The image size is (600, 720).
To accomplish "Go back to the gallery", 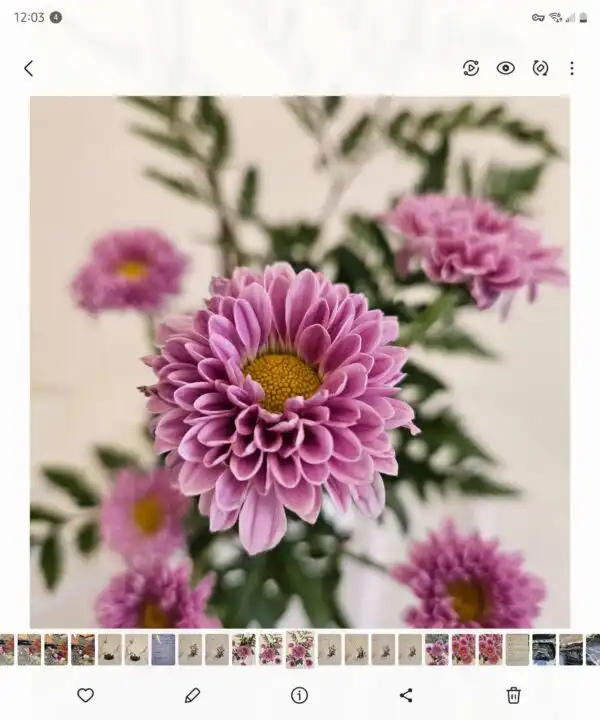I will tap(28, 68).
